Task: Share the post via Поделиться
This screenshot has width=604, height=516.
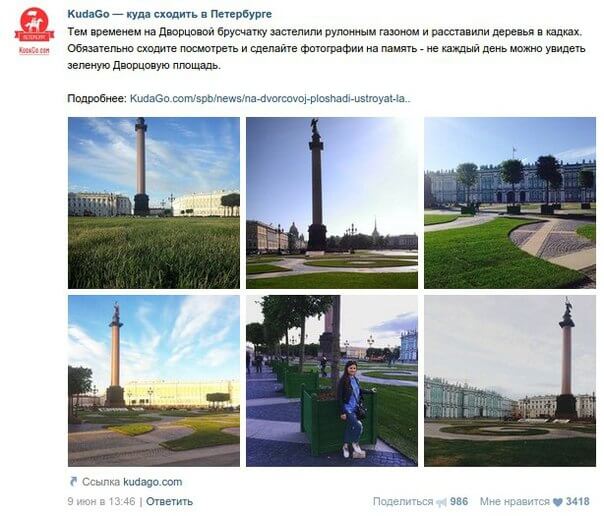Action: click(403, 502)
